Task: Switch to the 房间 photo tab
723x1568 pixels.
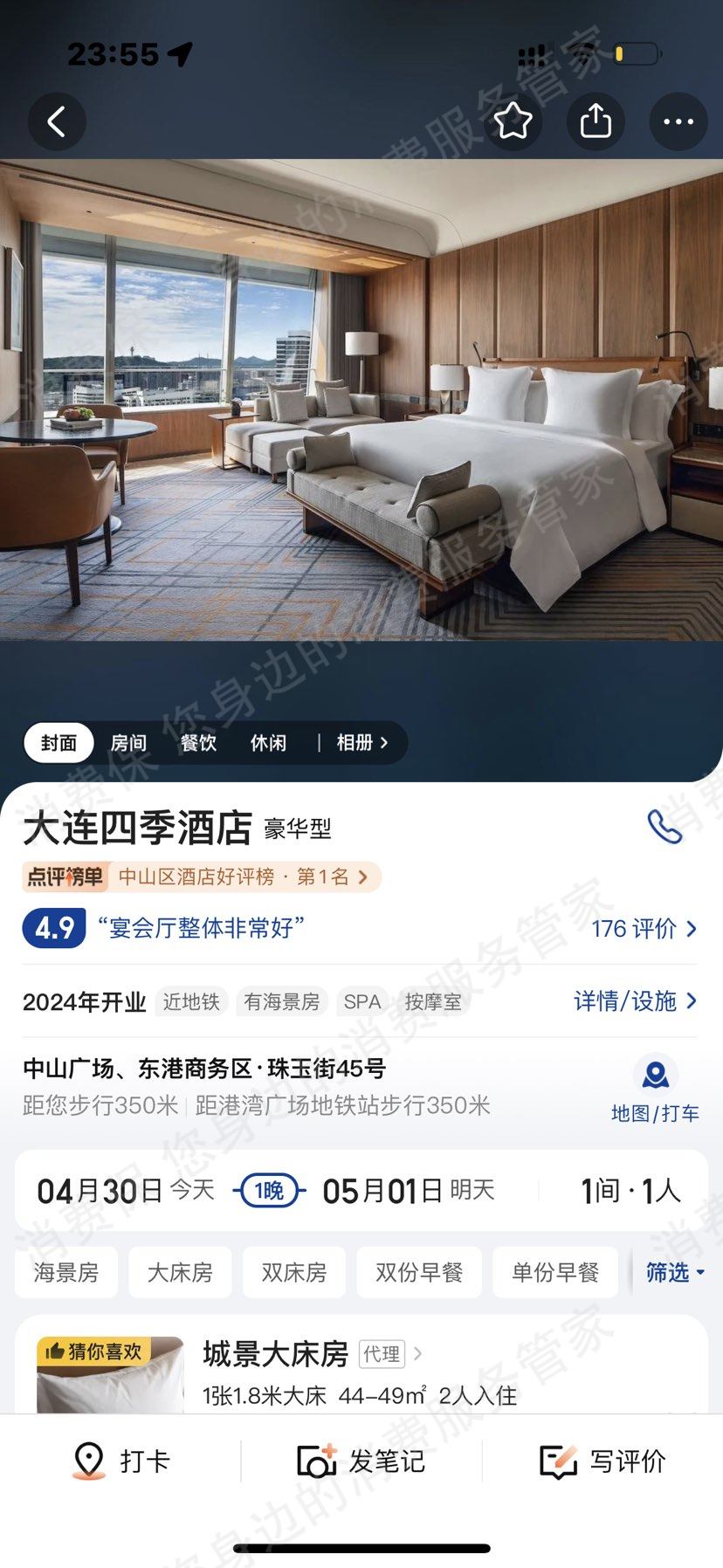Action: point(128,743)
